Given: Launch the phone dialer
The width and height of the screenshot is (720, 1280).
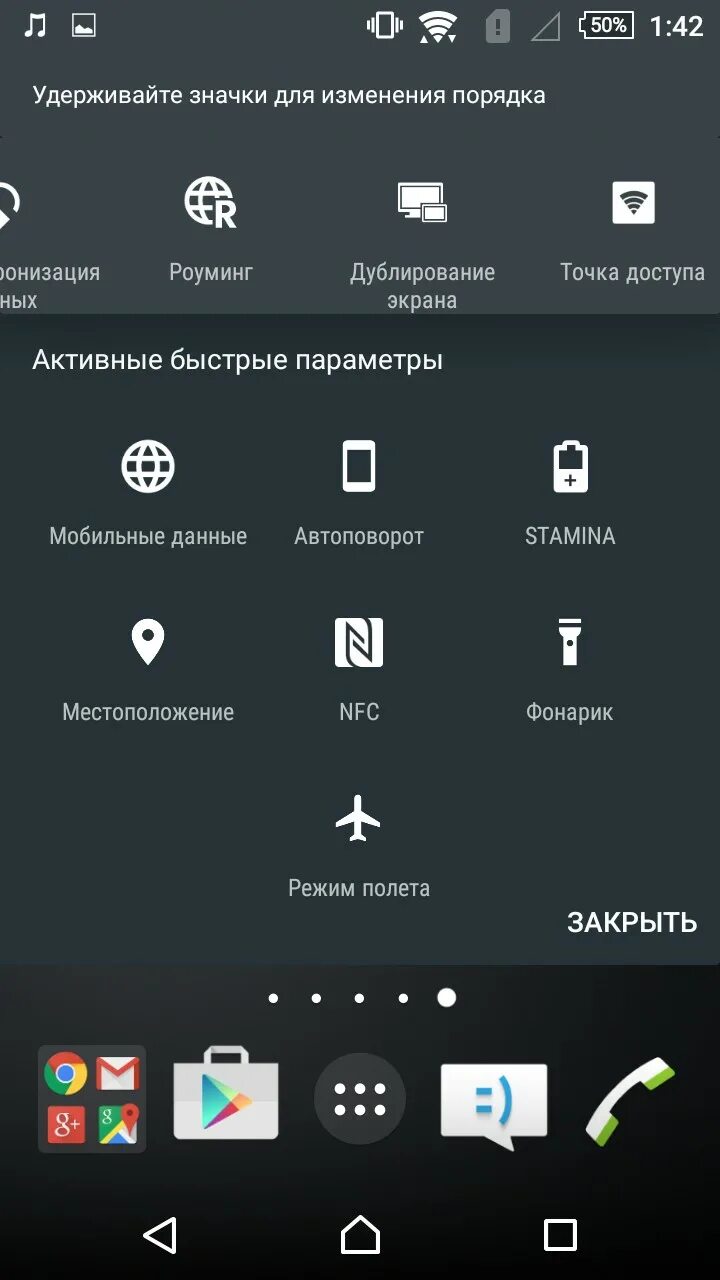Looking at the screenshot, I should 630,1101.
